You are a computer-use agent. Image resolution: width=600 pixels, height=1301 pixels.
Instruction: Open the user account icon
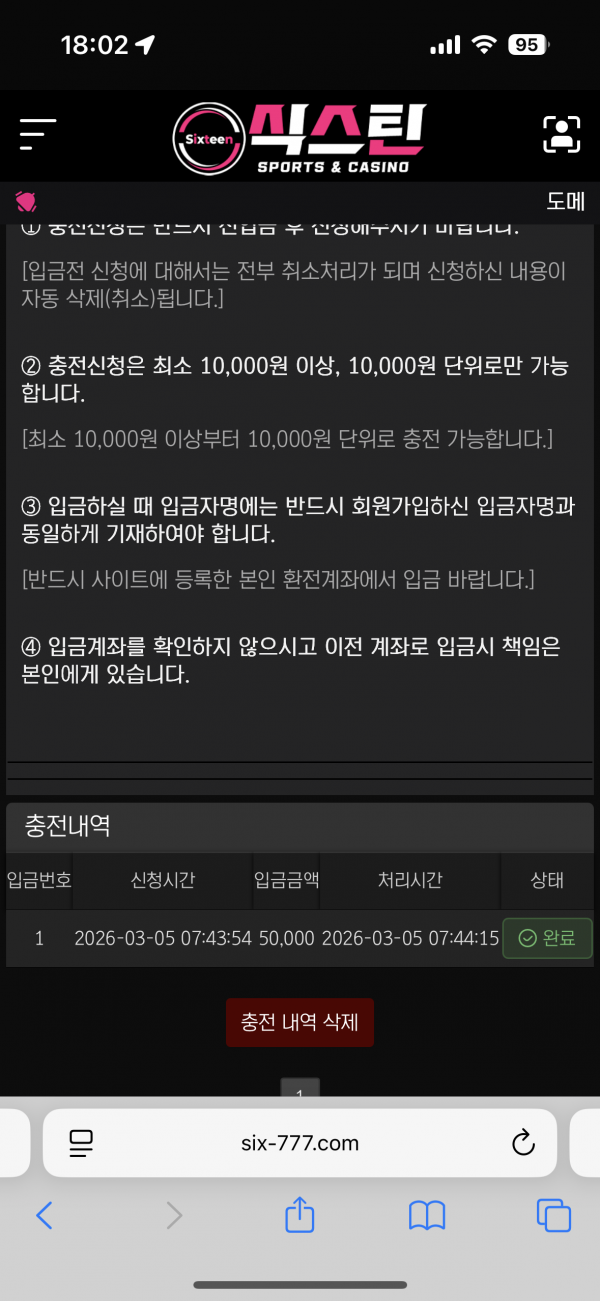coord(561,135)
